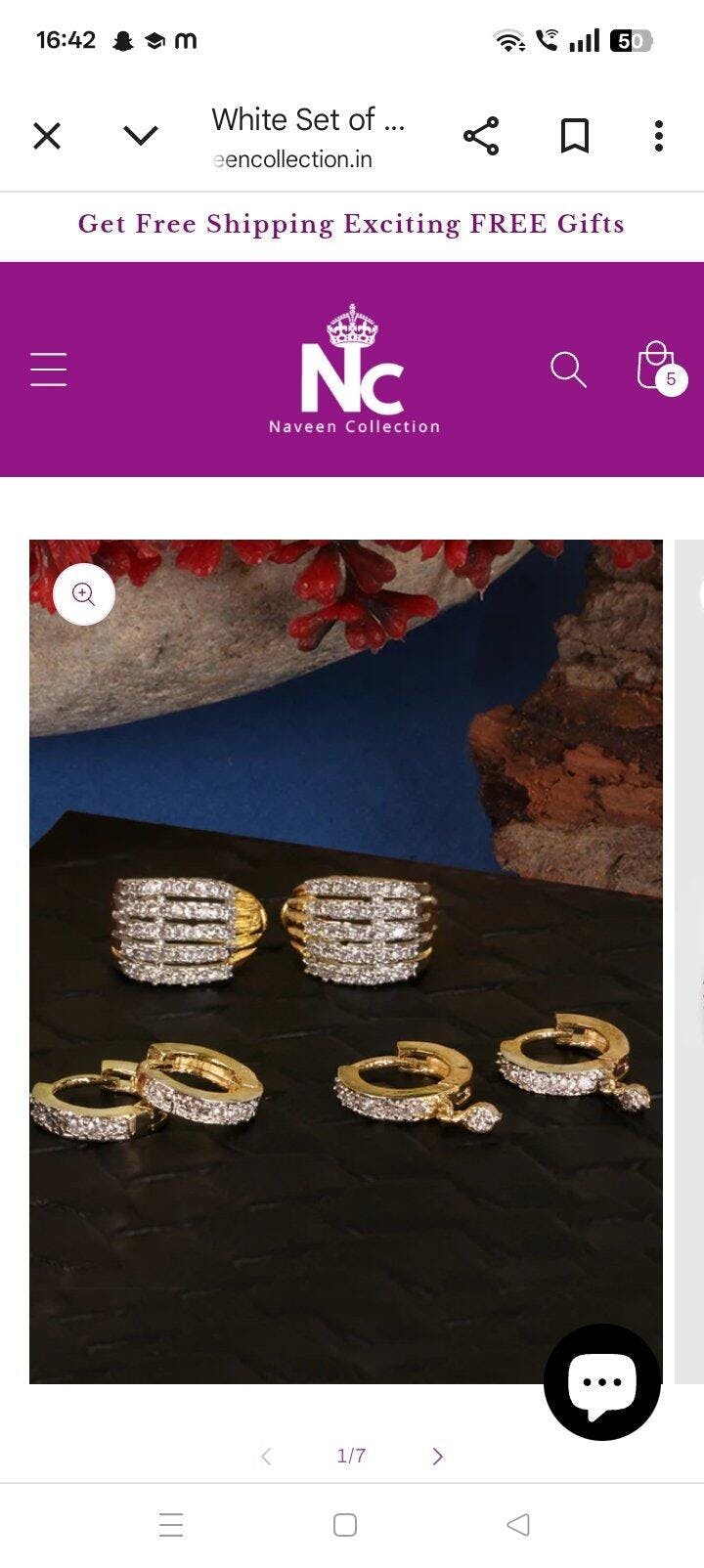Viewport: 704px width, 1568px height.
Task: Go to the previous product image
Action: click(266, 1457)
